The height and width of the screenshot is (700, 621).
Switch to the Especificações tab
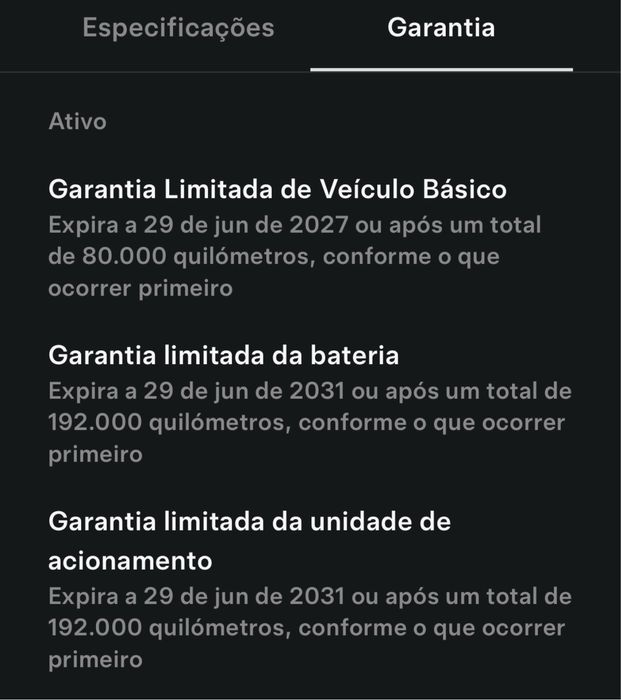click(x=178, y=28)
